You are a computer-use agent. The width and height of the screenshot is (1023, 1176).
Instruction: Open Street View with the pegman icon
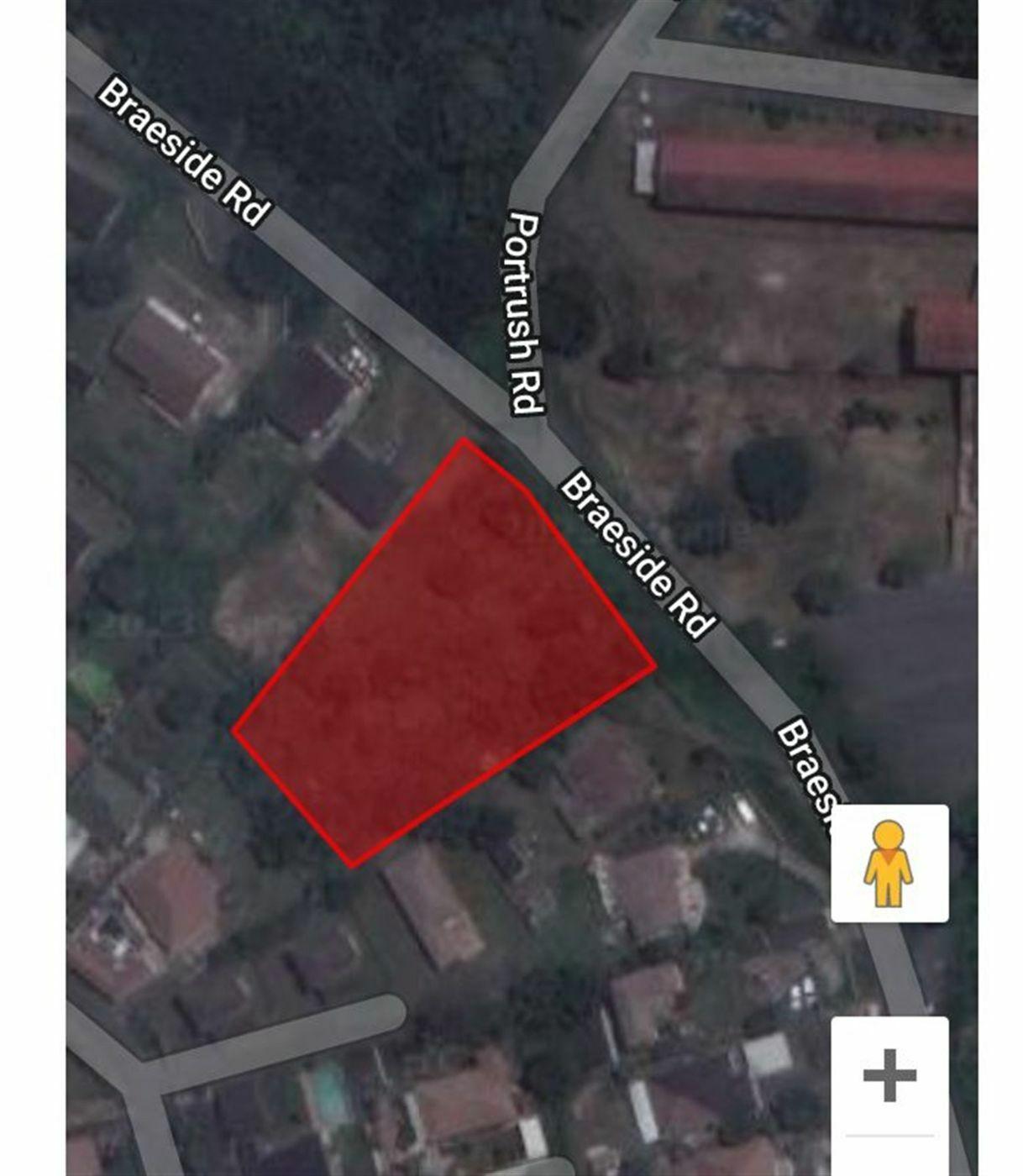(889, 864)
